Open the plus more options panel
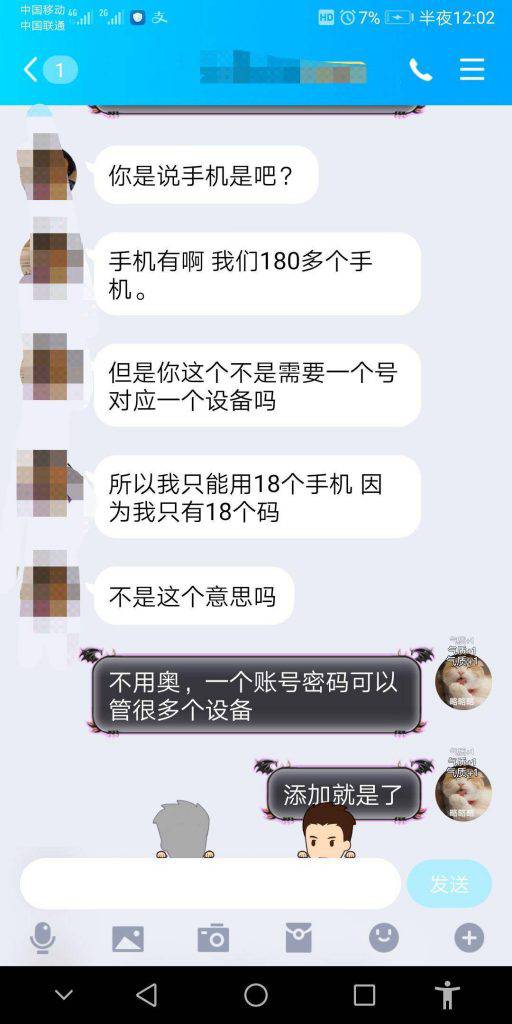This screenshot has width=512, height=1024. [469, 938]
